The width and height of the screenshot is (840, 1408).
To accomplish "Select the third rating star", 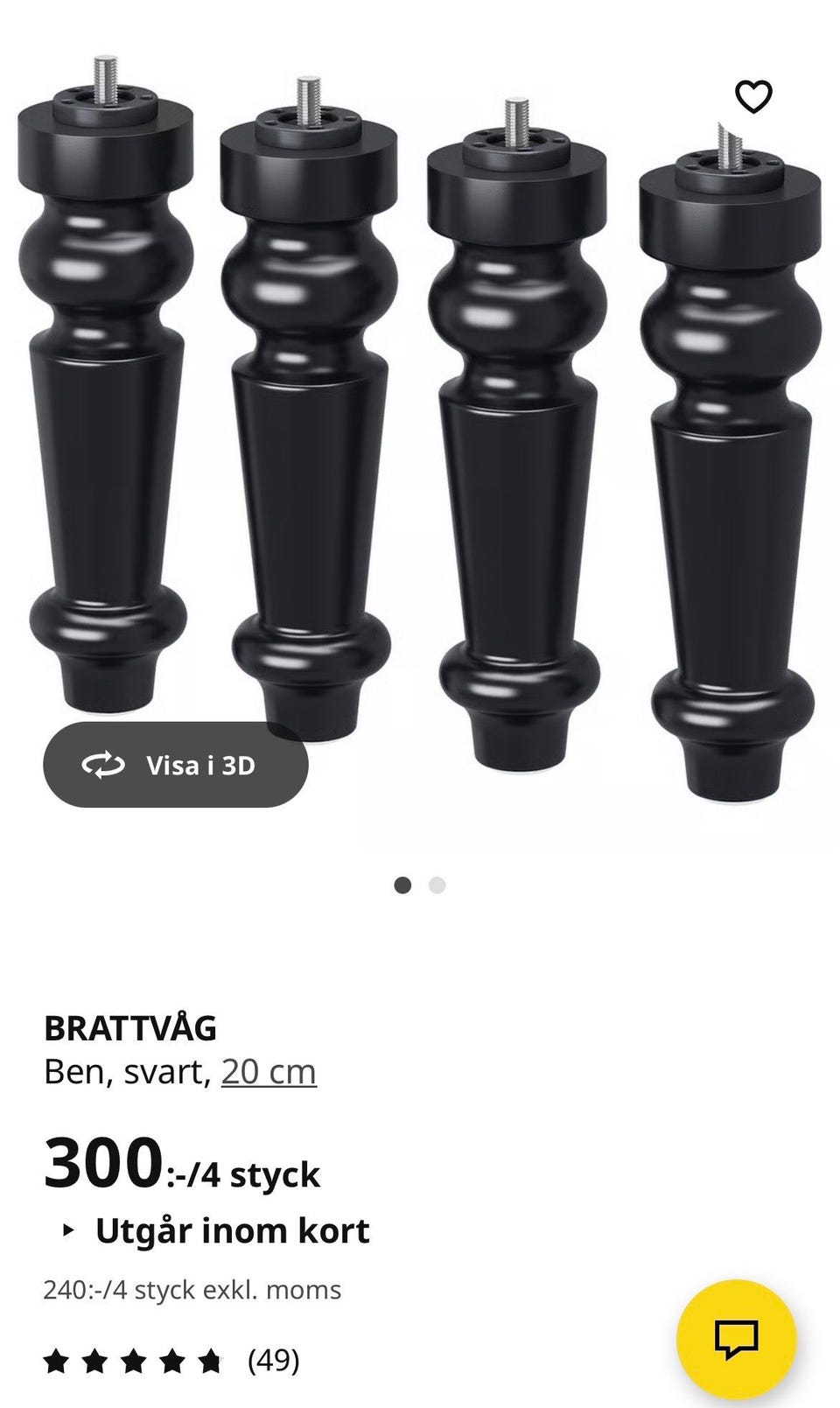I will pyautogui.click(x=133, y=1362).
